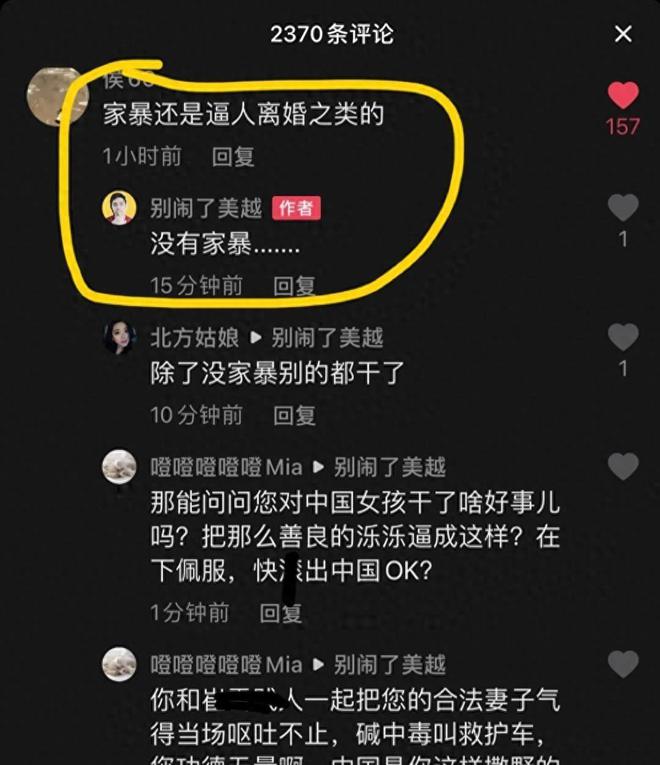The height and width of the screenshot is (765, 660).
Task: Open author 别闹了美越's profile avatar
Action: [x=119, y=207]
